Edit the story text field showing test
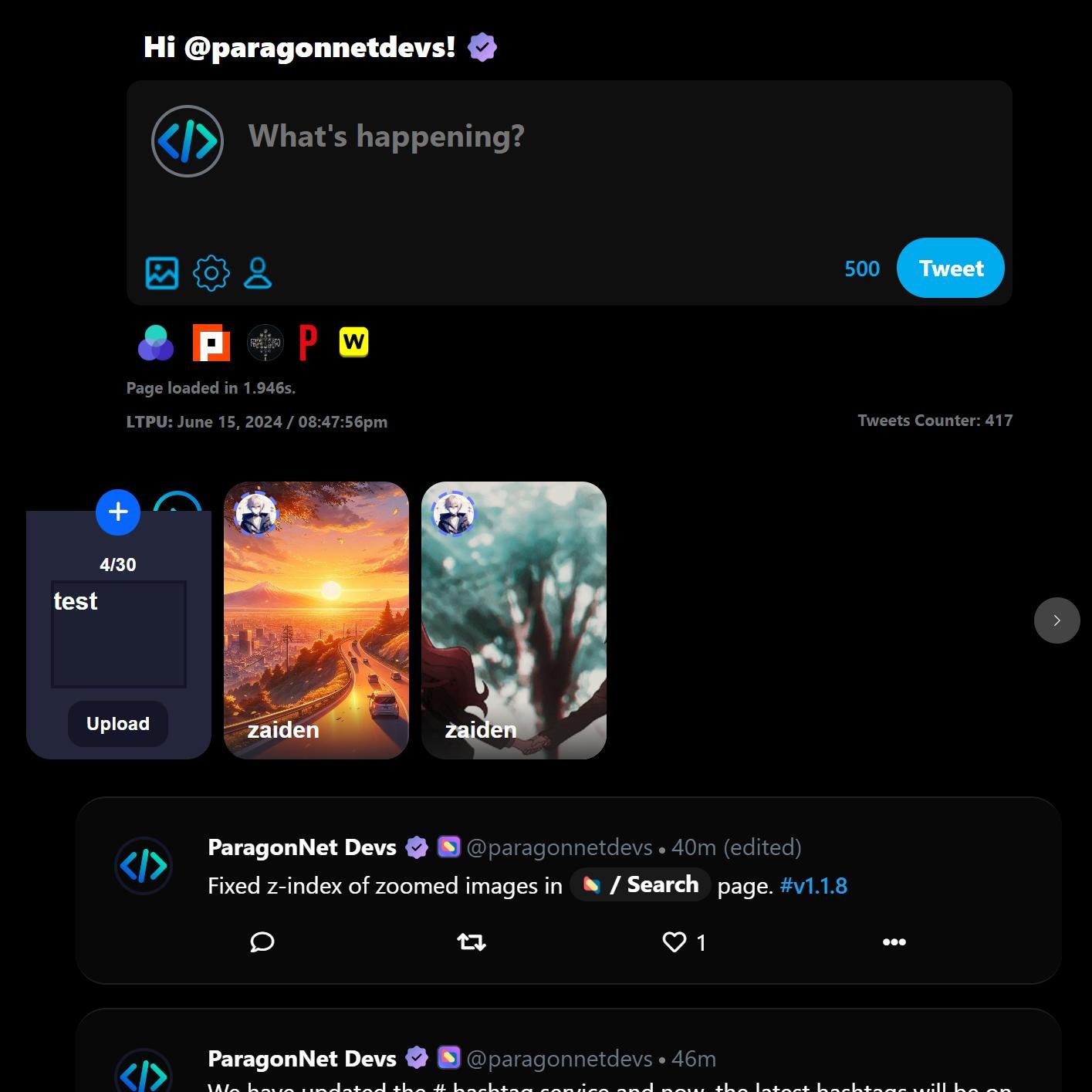The width and height of the screenshot is (1092, 1092). click(119, 634)
